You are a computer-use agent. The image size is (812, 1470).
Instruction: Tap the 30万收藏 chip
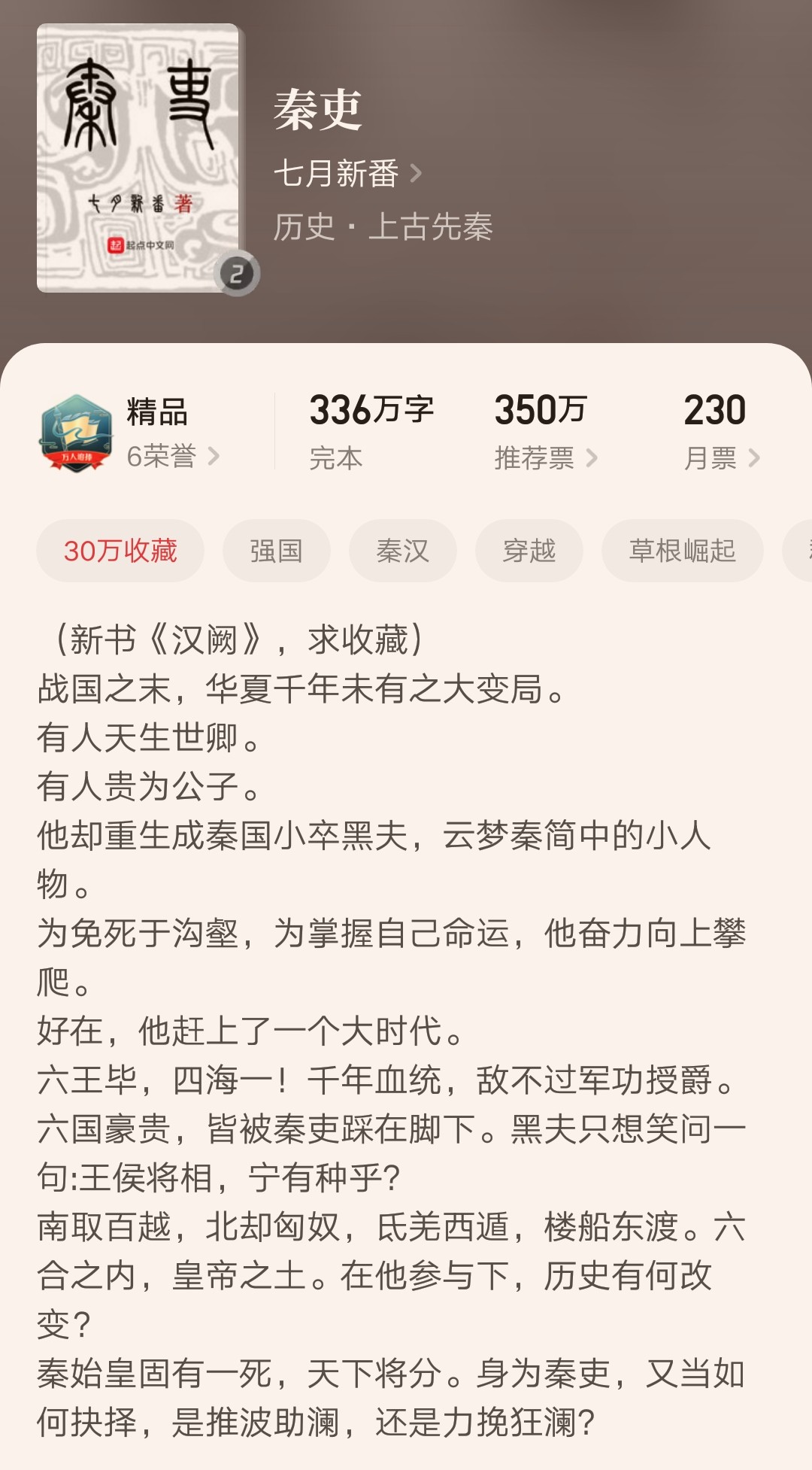click(120, 551)
